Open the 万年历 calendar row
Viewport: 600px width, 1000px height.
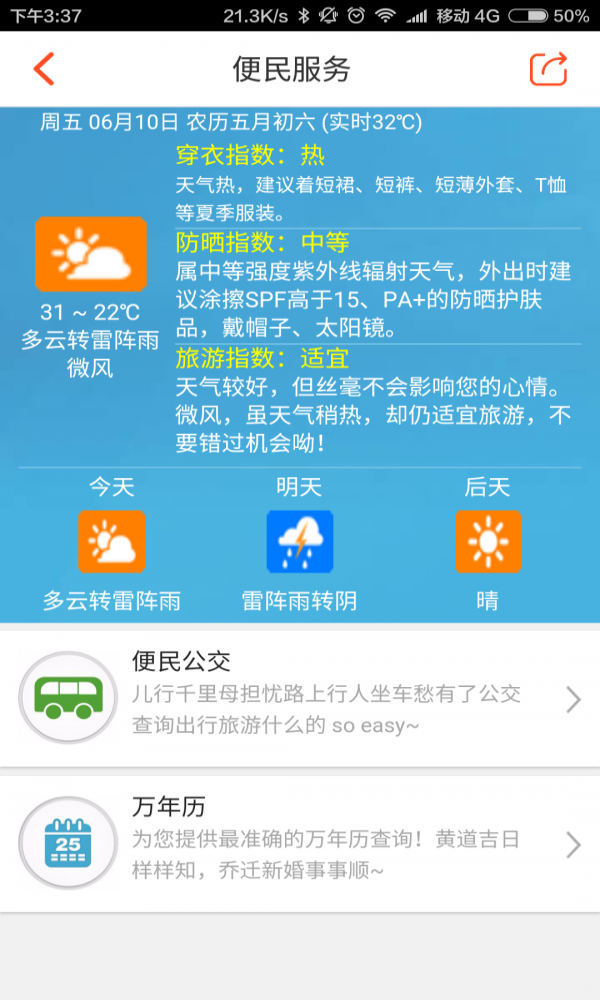(300, 844)
